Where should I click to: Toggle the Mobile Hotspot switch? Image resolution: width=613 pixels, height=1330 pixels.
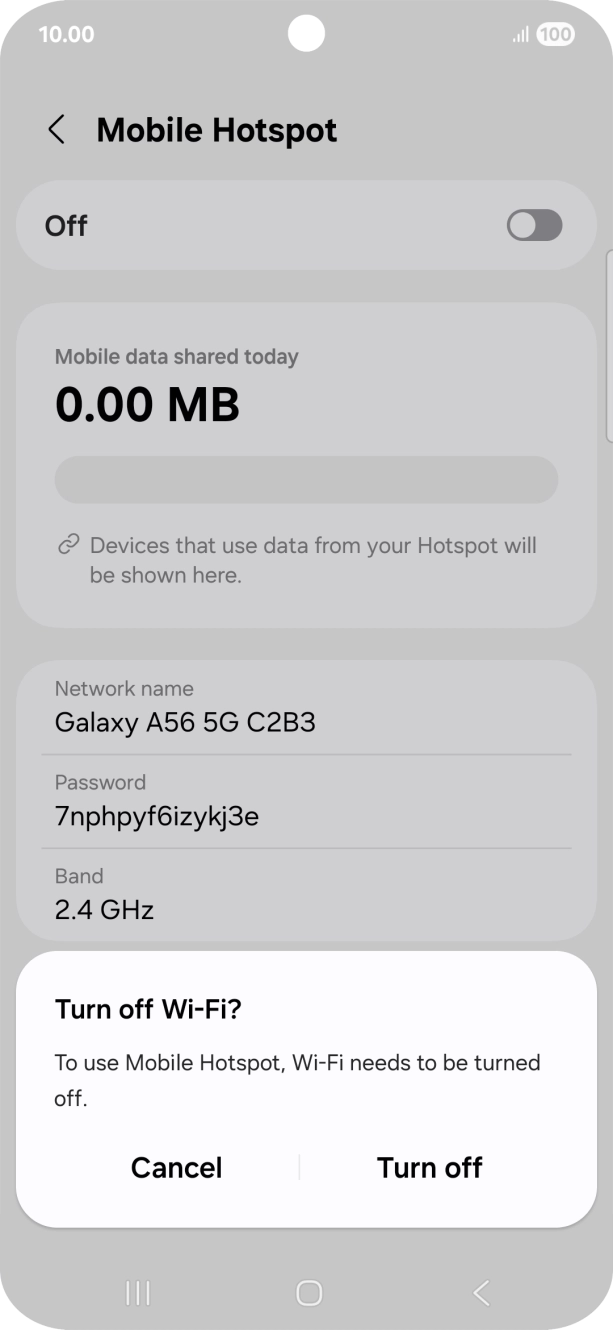[534, 226]
